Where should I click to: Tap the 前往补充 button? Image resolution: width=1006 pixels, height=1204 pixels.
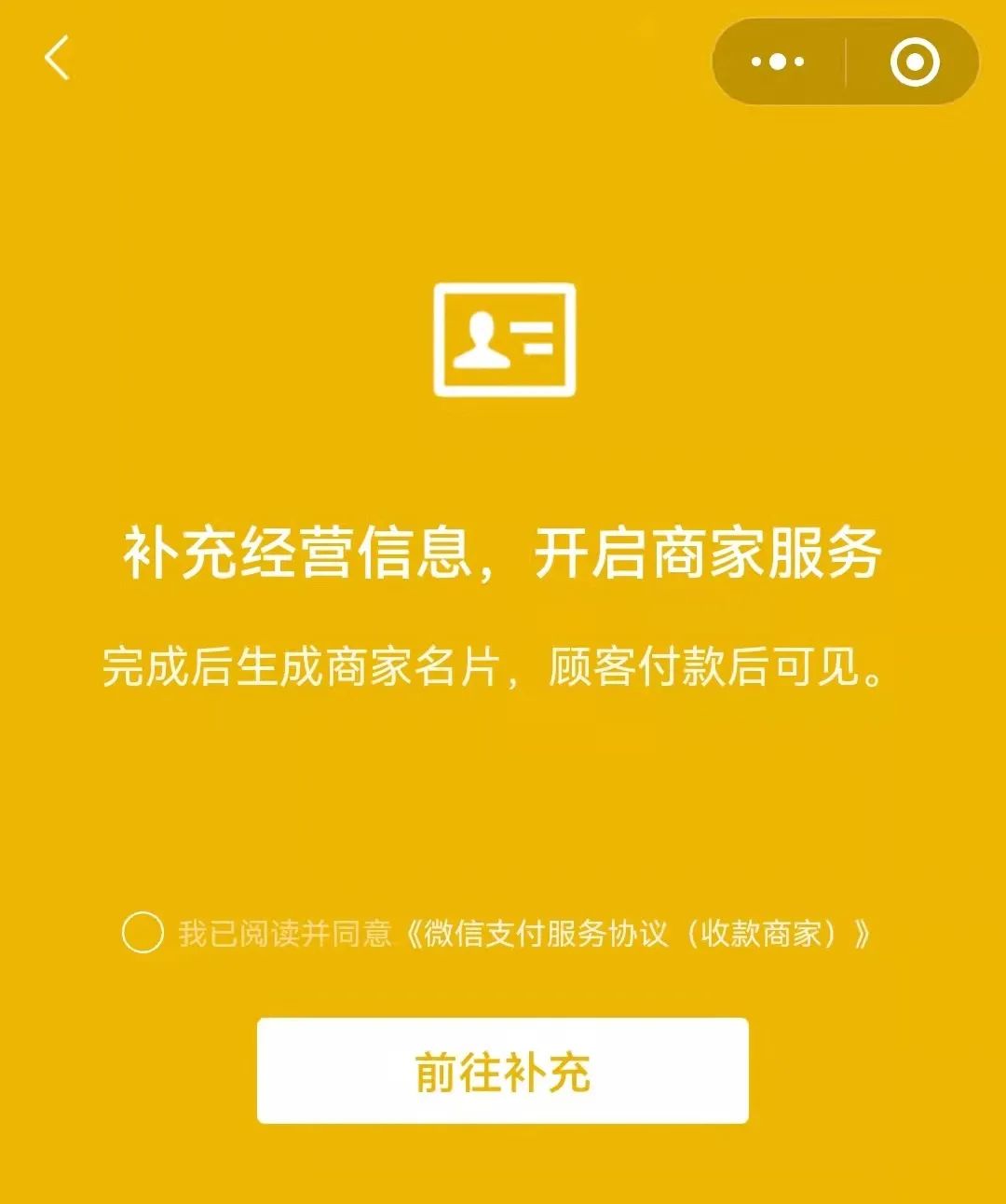(502, 1071)
